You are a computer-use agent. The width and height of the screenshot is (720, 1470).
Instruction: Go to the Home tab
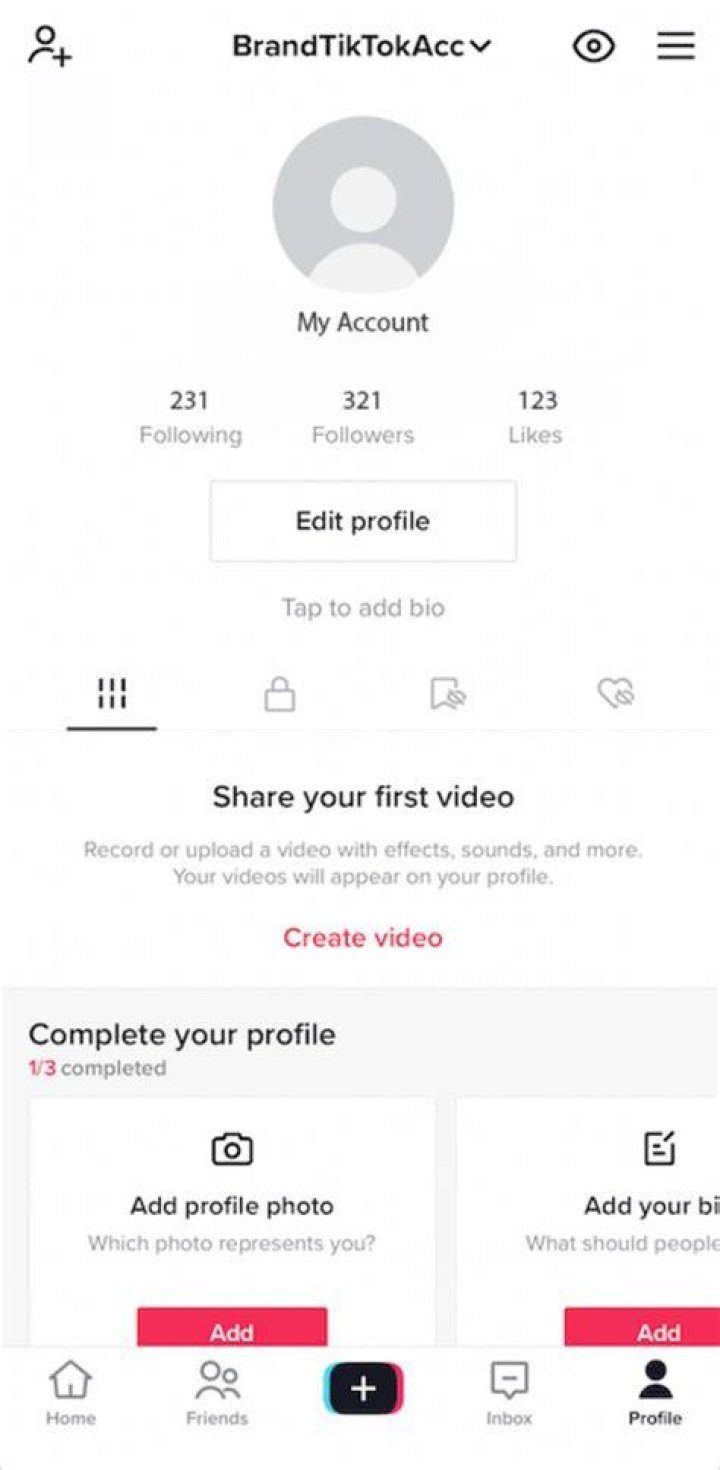pyautogui.click(x=70, y=1392)
